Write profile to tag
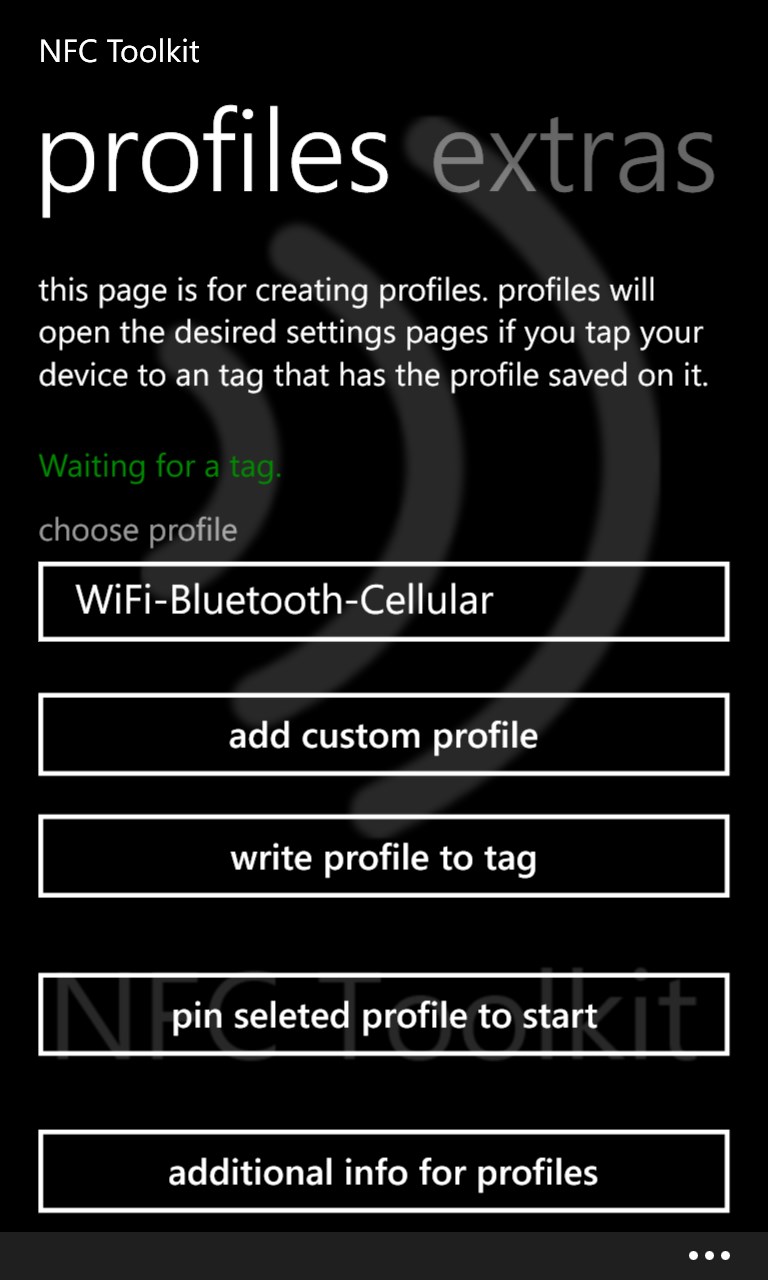 coord(383,857)
